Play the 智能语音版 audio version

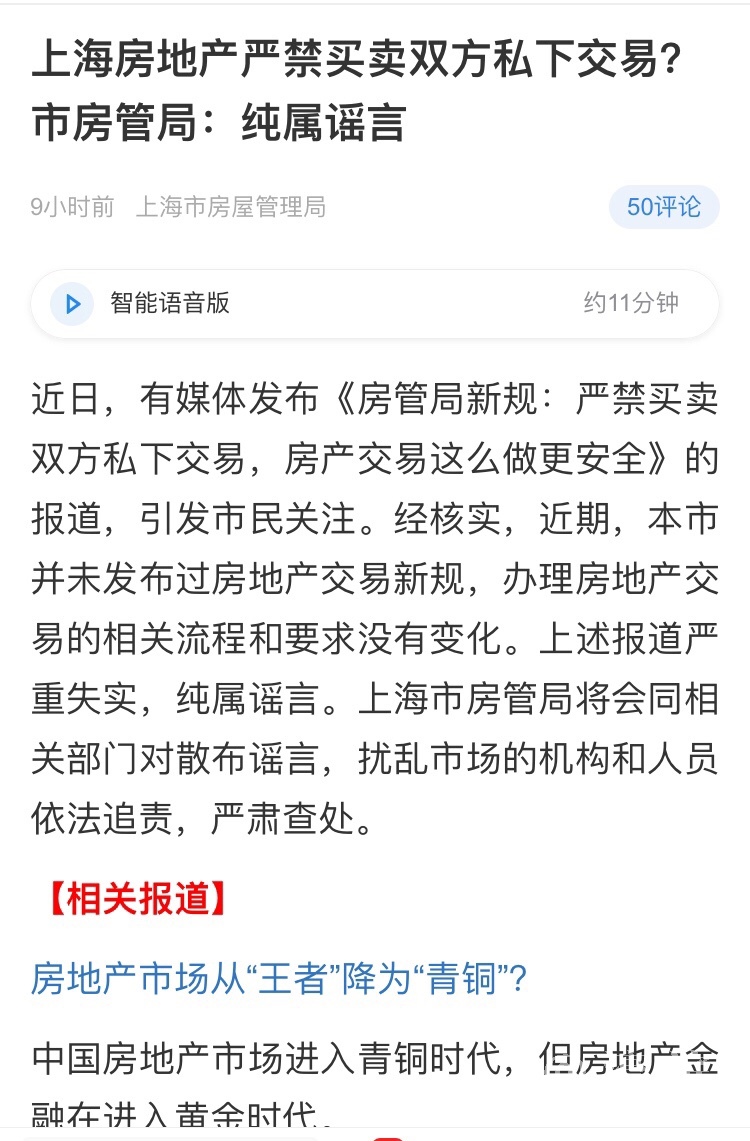pos(72,303)
